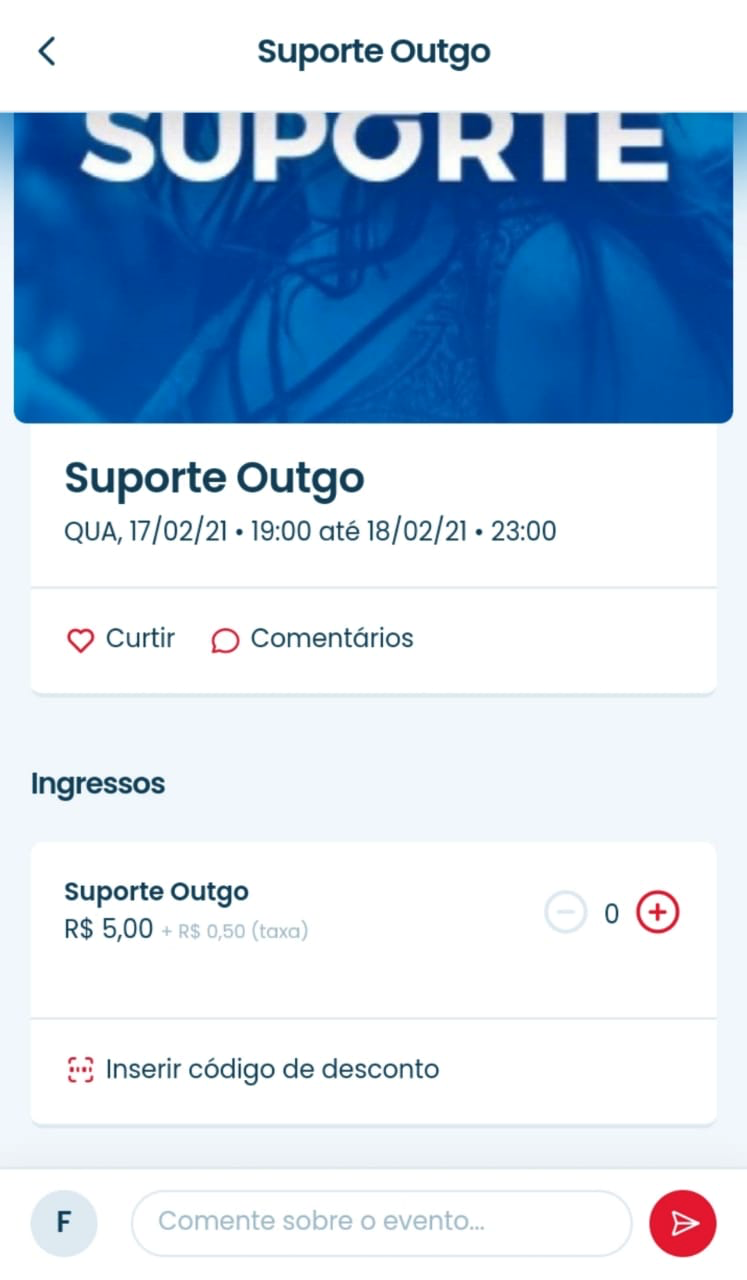Screen dimensions: 747x1280
Task: Focus the Comente sobre o evento field
Action: 381,1222
